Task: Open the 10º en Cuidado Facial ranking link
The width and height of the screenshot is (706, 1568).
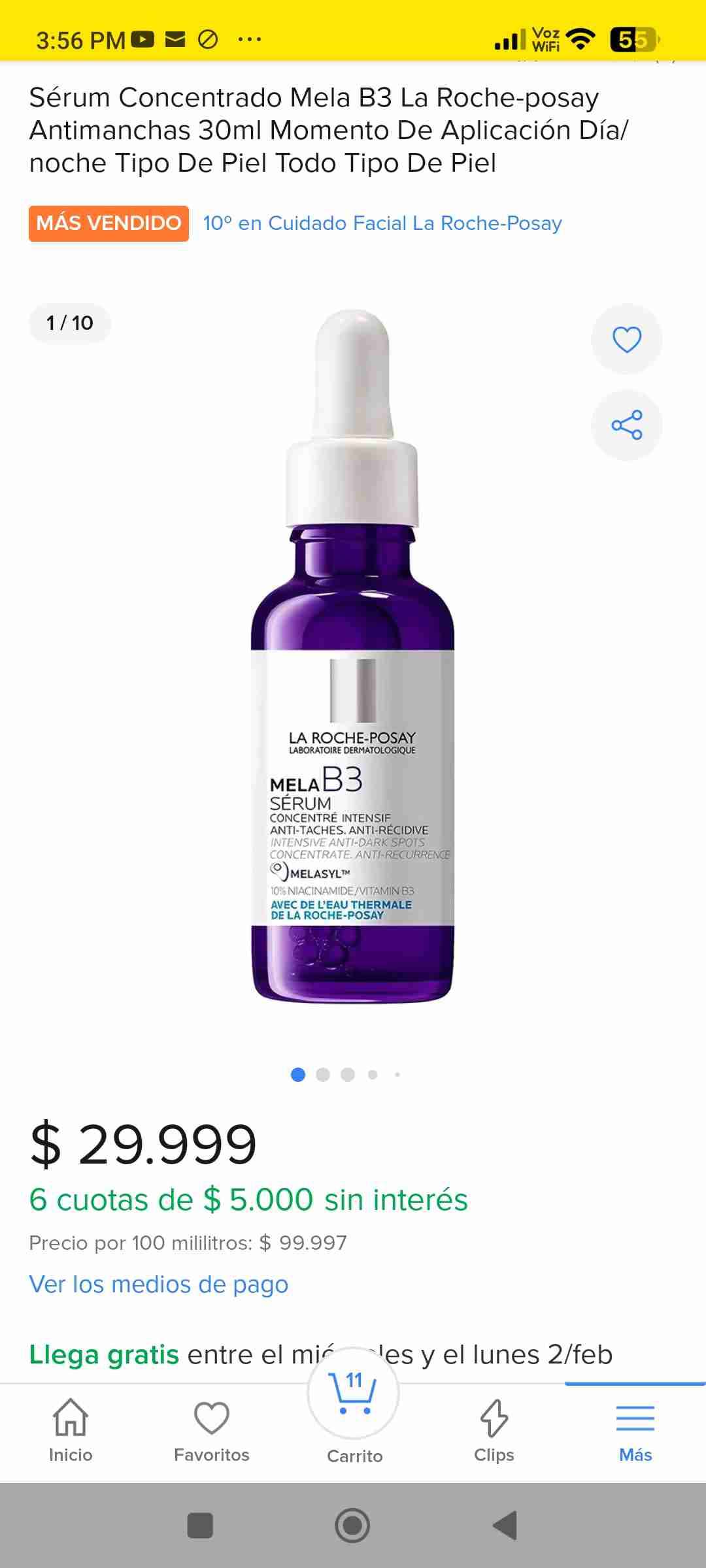Action: pos(382,223)
